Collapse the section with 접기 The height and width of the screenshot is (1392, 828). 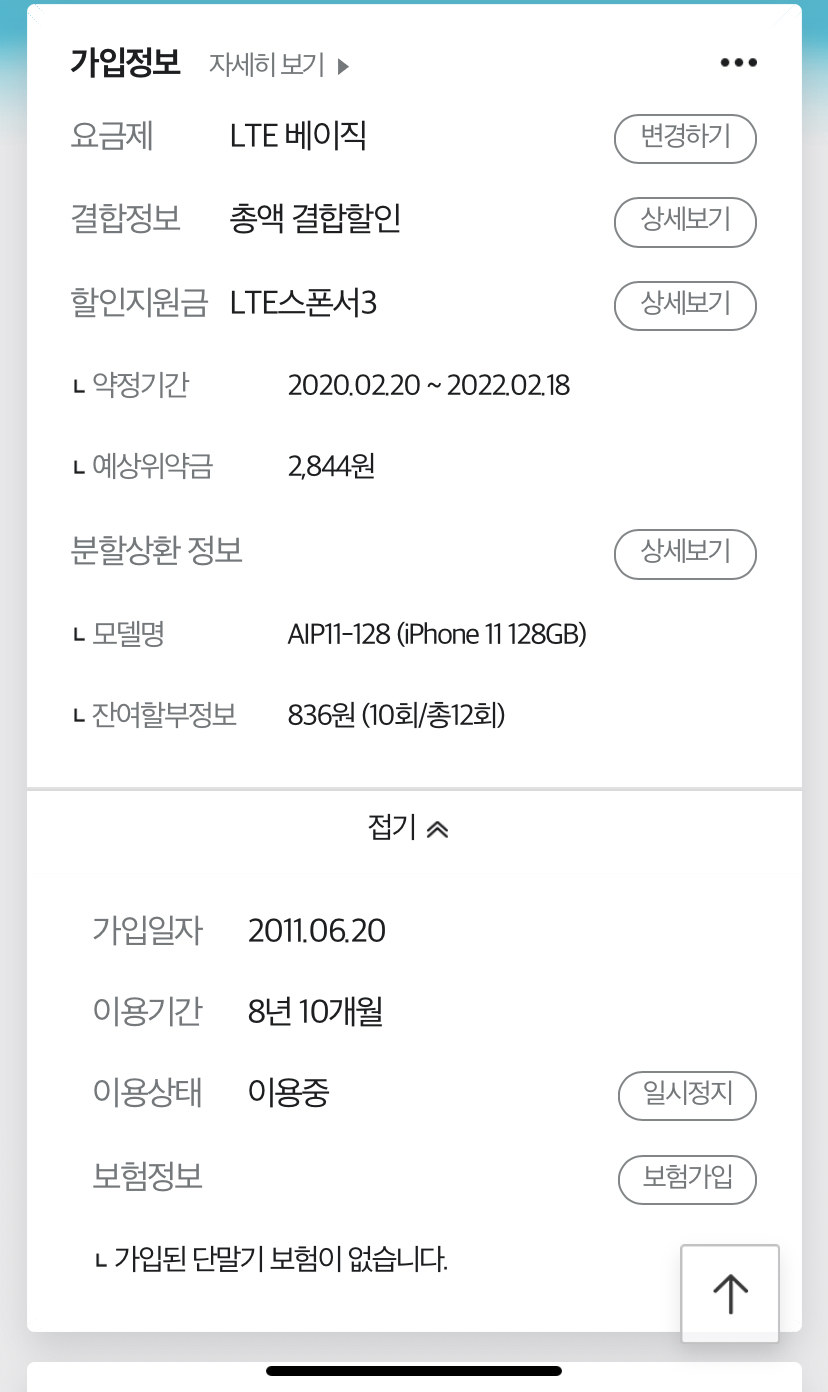408,828
